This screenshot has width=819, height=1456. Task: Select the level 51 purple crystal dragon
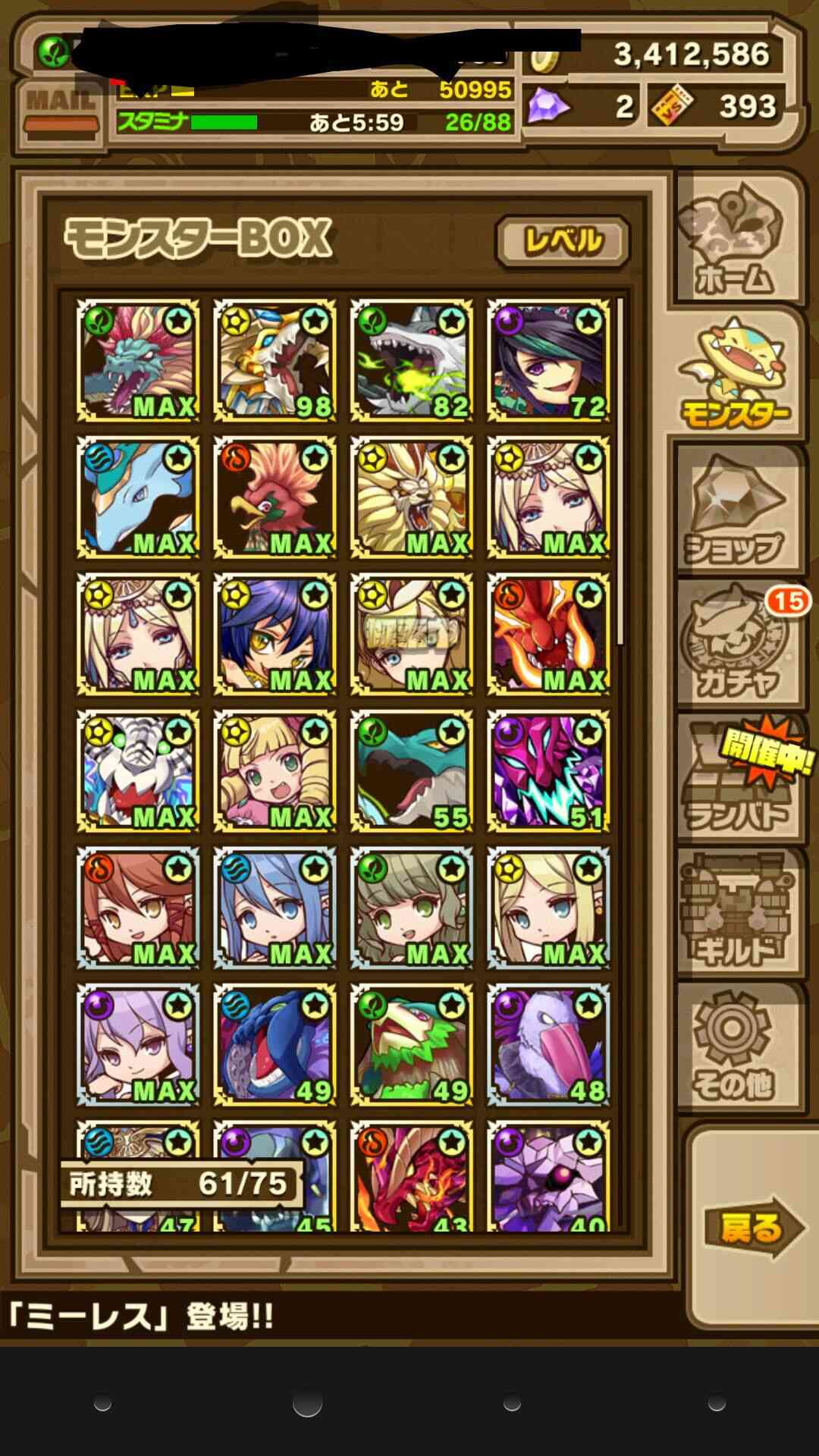click(548, 771)
